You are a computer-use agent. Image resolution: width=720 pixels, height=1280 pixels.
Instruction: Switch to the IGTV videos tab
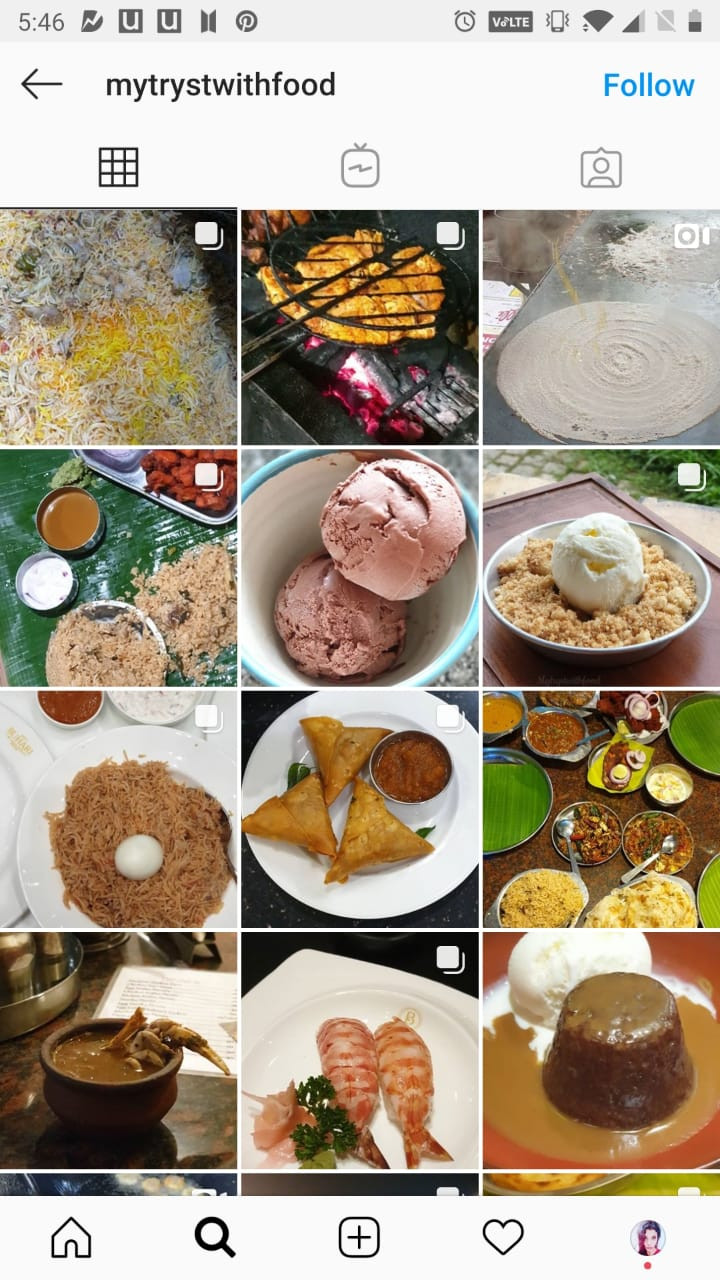360,167
